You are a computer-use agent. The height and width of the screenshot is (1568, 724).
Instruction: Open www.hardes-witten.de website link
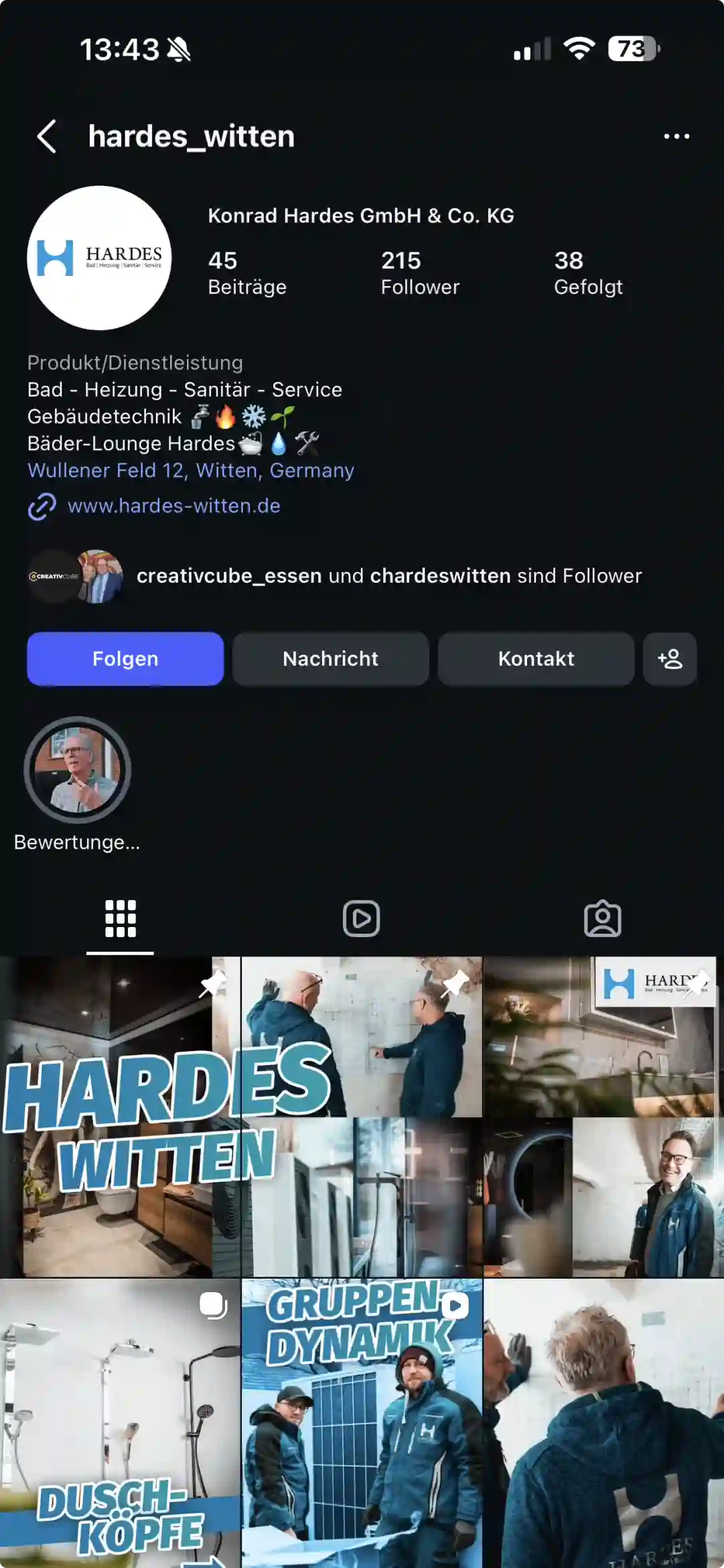173,506
